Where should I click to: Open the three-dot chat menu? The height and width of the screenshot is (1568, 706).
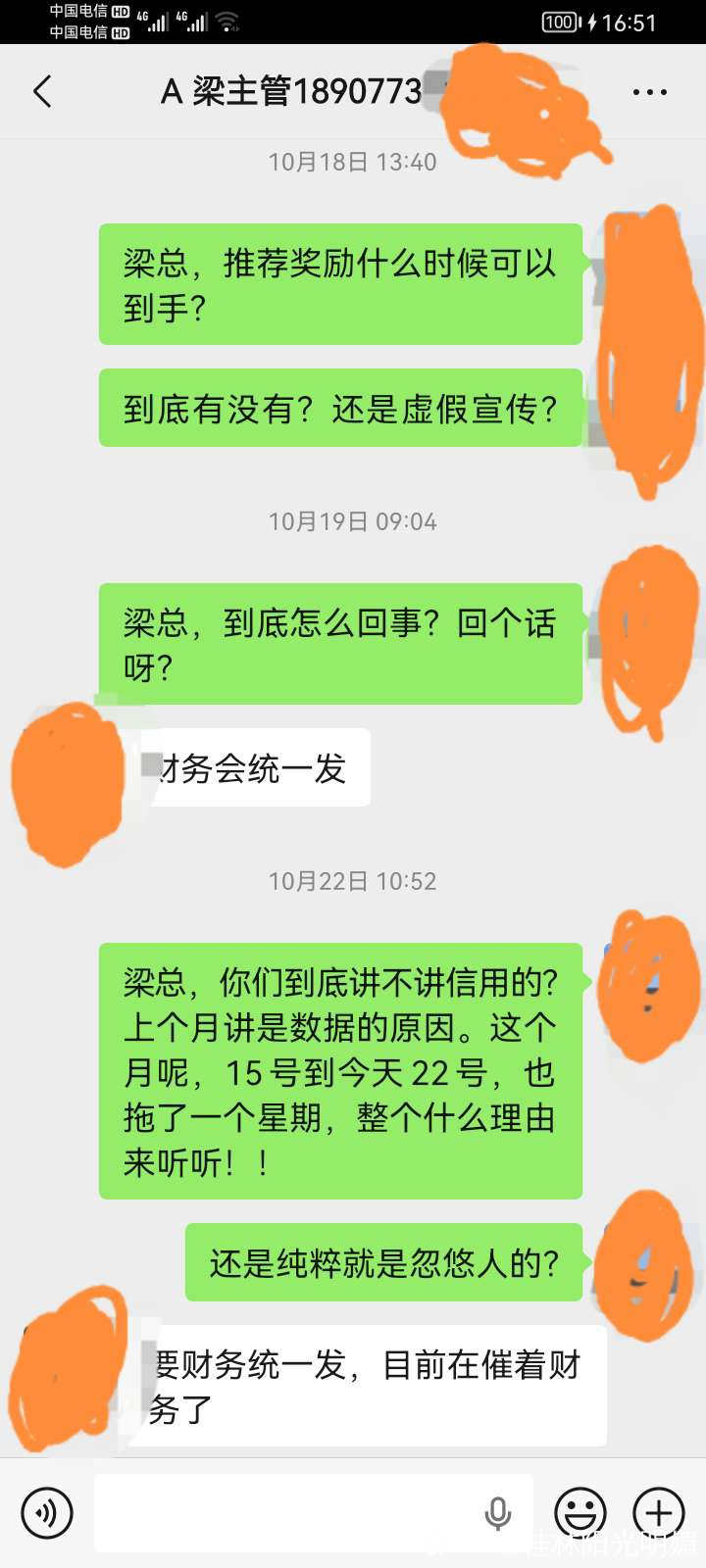pos(649,92)
